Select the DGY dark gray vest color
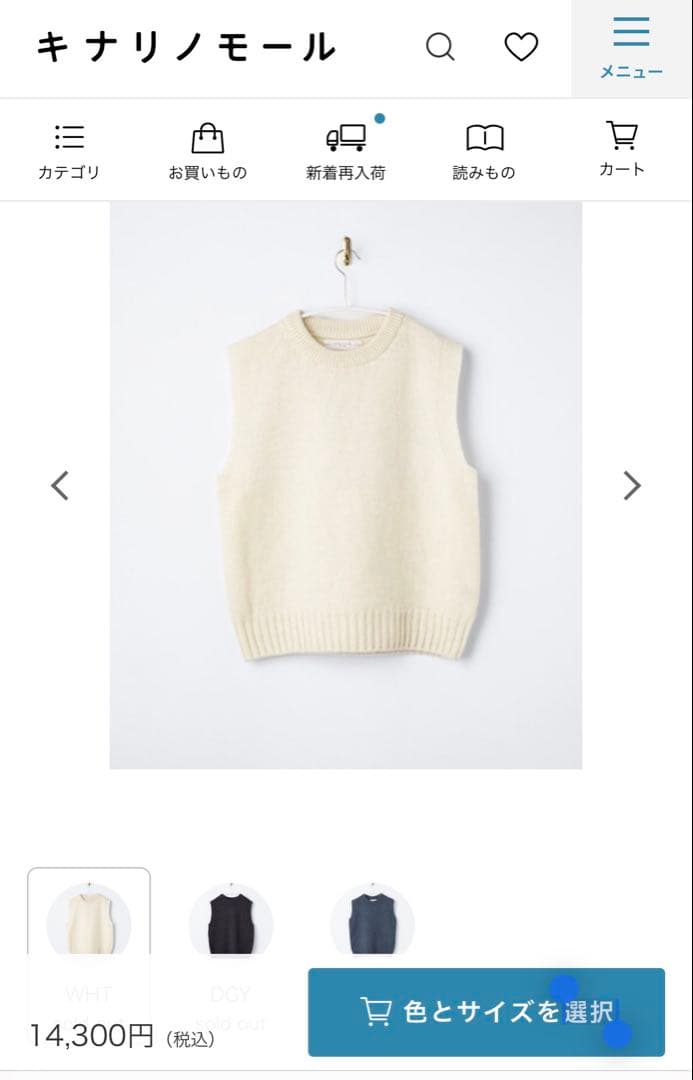 pos(231,922)
